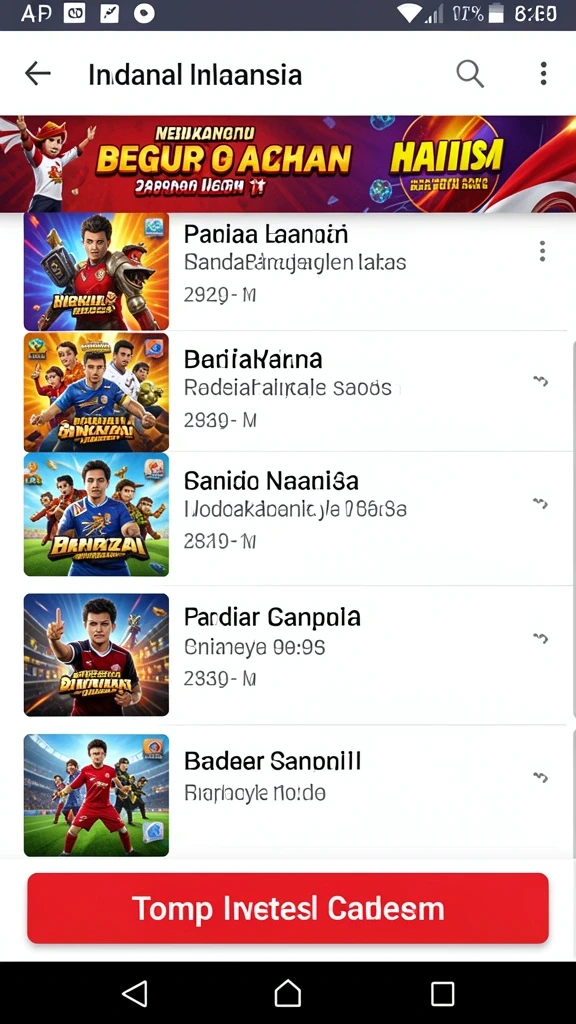This screenshot has width=576, height=1024.
Task: Open options menu for Paniaa Laanain
Action: [x=542, y=251]
